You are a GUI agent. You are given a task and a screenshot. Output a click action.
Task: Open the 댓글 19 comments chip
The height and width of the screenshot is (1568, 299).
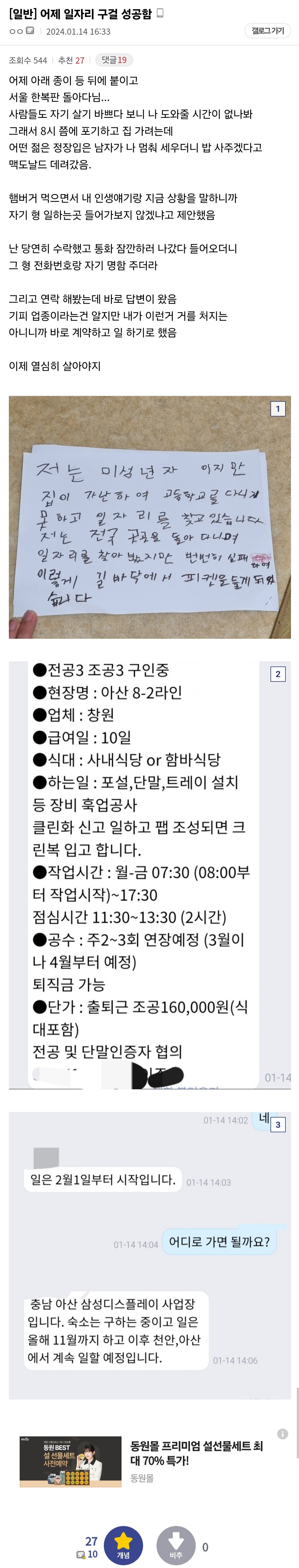pyautogui.click(x=114, y=60)
